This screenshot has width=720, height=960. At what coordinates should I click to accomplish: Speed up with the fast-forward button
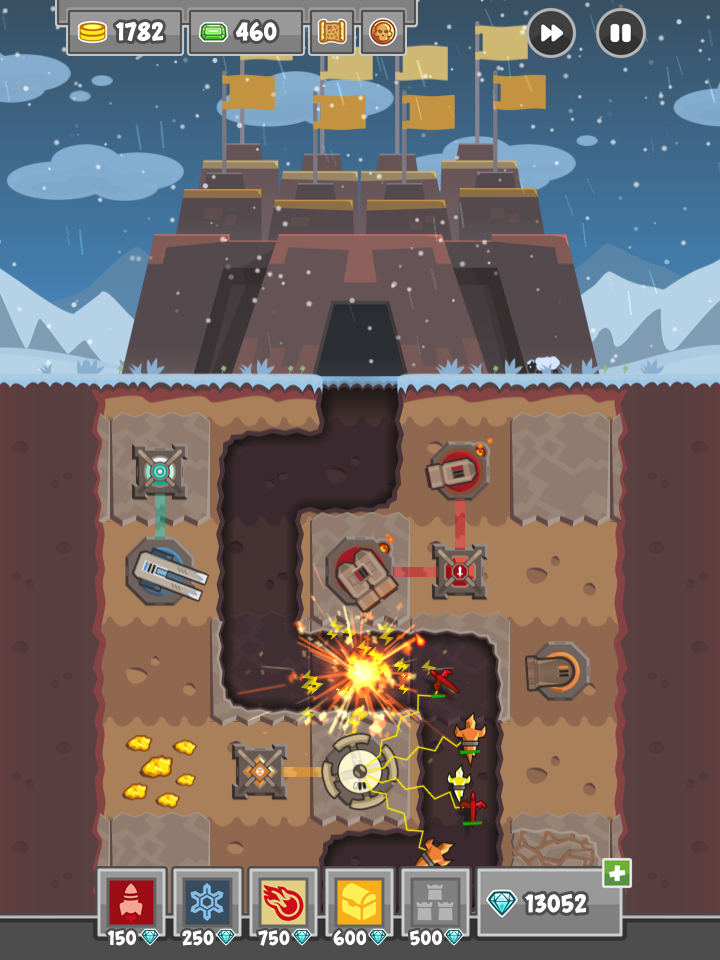click(551, 33)
